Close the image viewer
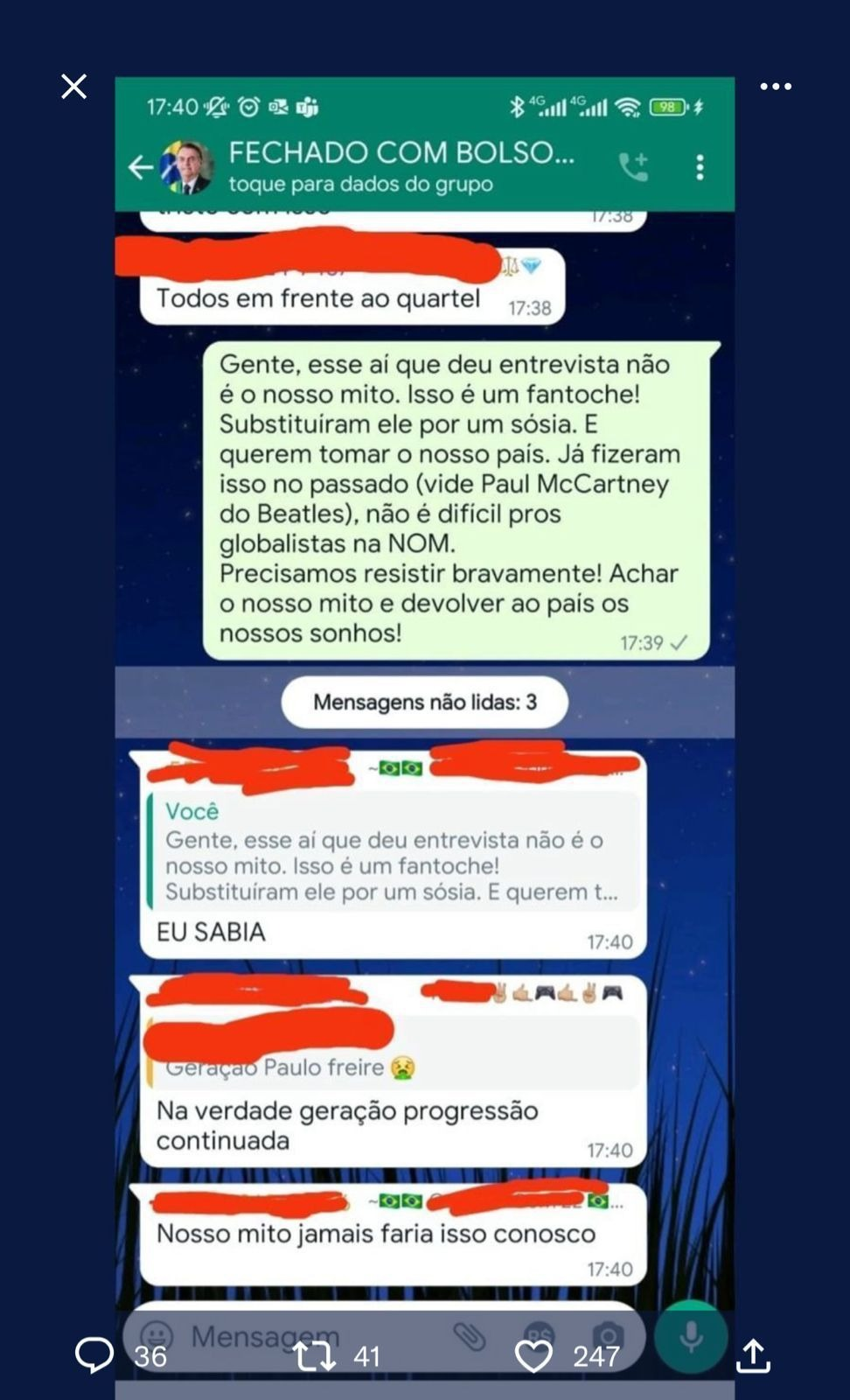Viewport: 850px width, 1400px height. pyautogui.click(x=74, y=87)
